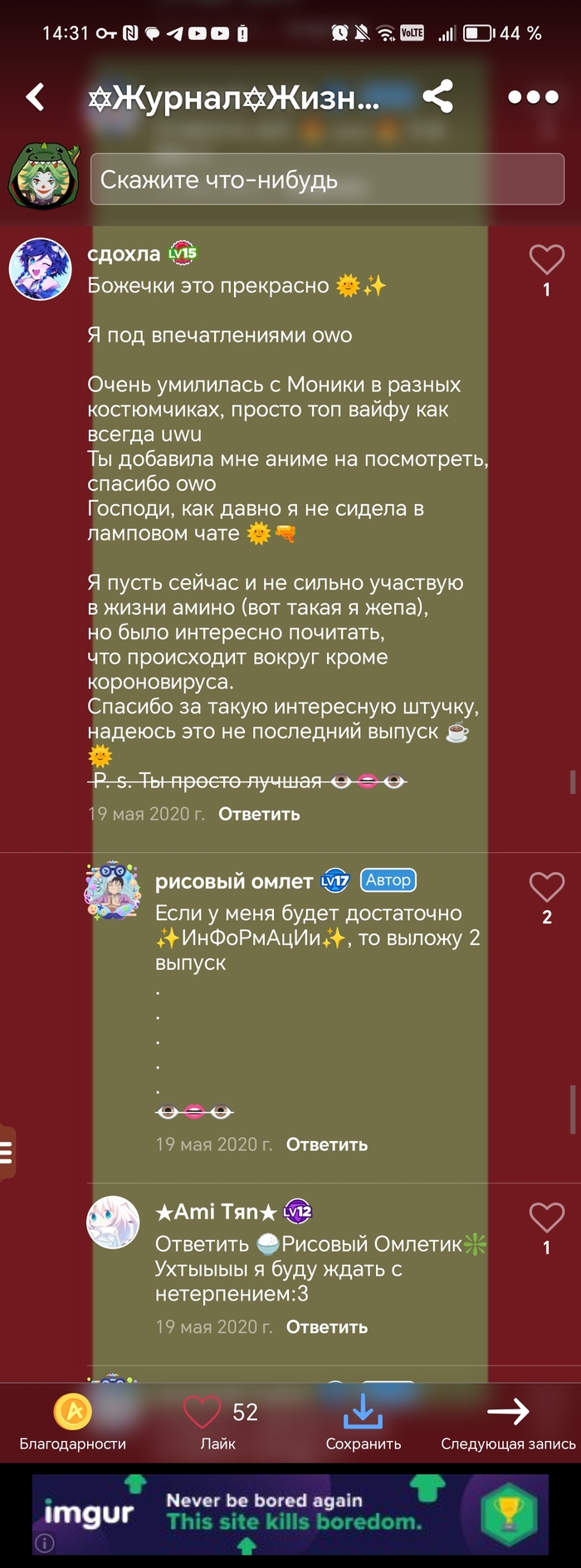The height and width of the screenshot is (1568, 581).
Task: Like the post with Лайк
Action: click(x=203, y=1422)
